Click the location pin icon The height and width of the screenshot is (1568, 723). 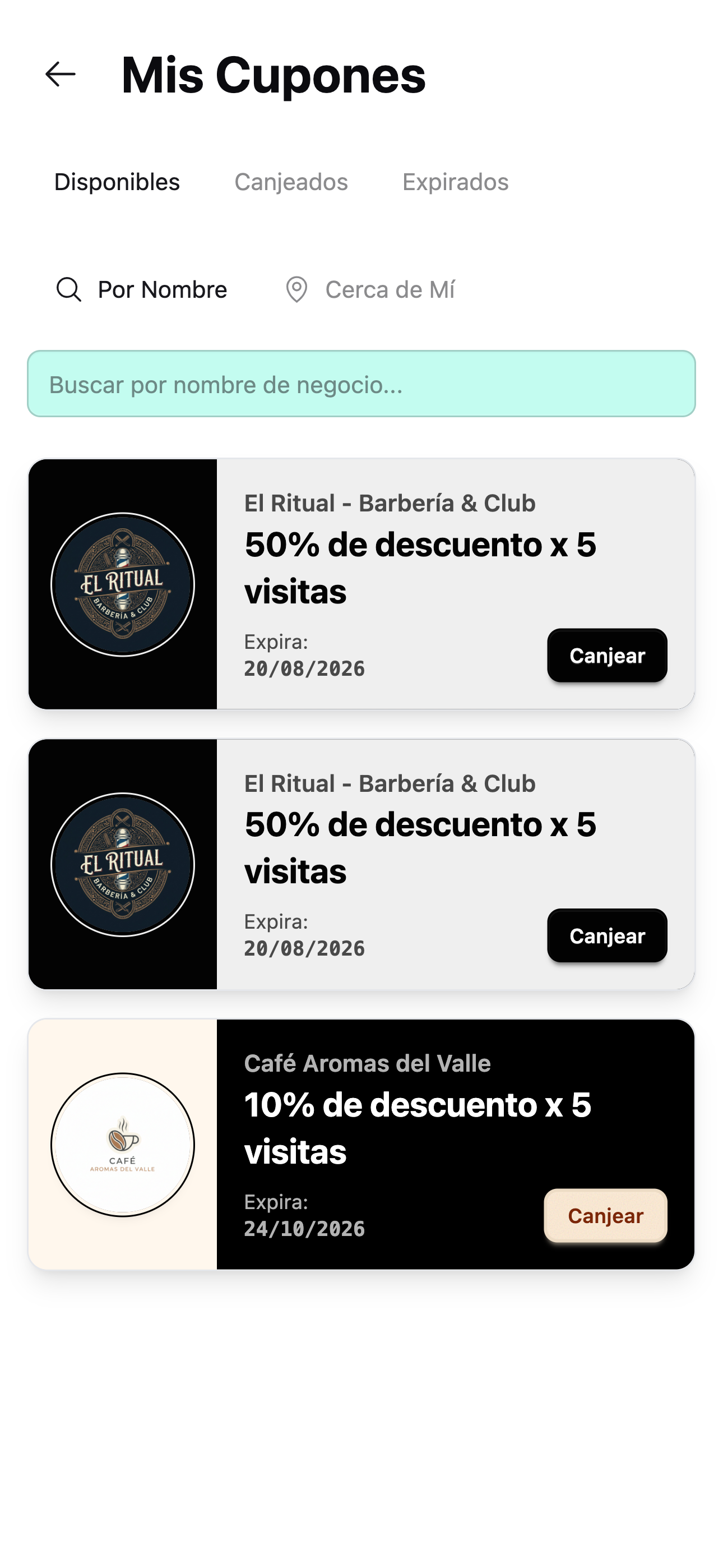296,290
